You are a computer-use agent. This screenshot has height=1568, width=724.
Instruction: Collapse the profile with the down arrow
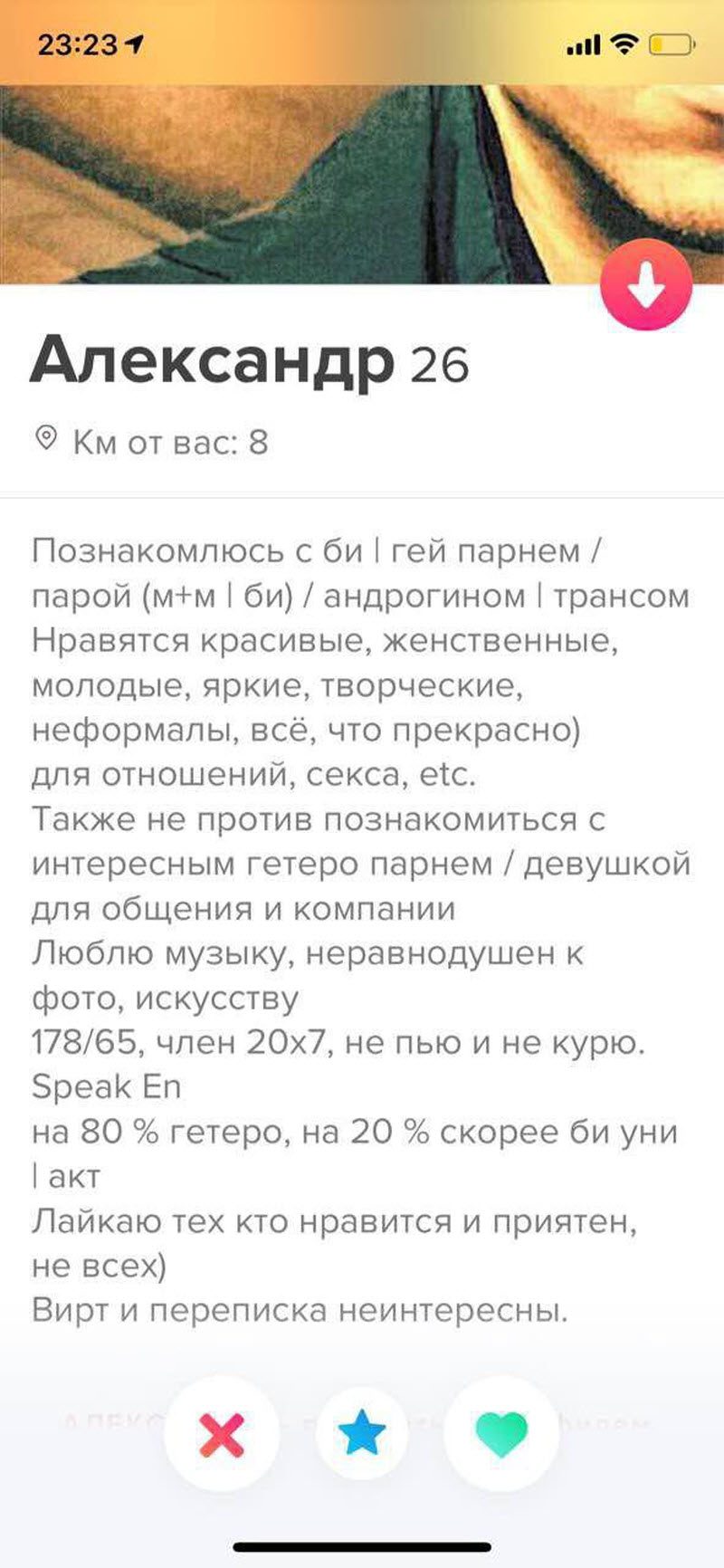click(x=646, y=285)
